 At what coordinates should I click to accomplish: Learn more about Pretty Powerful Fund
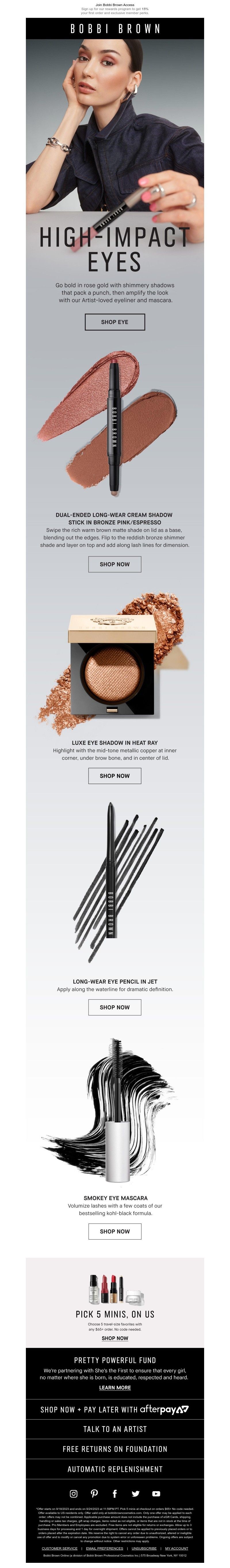click(x=114, y=1387)
